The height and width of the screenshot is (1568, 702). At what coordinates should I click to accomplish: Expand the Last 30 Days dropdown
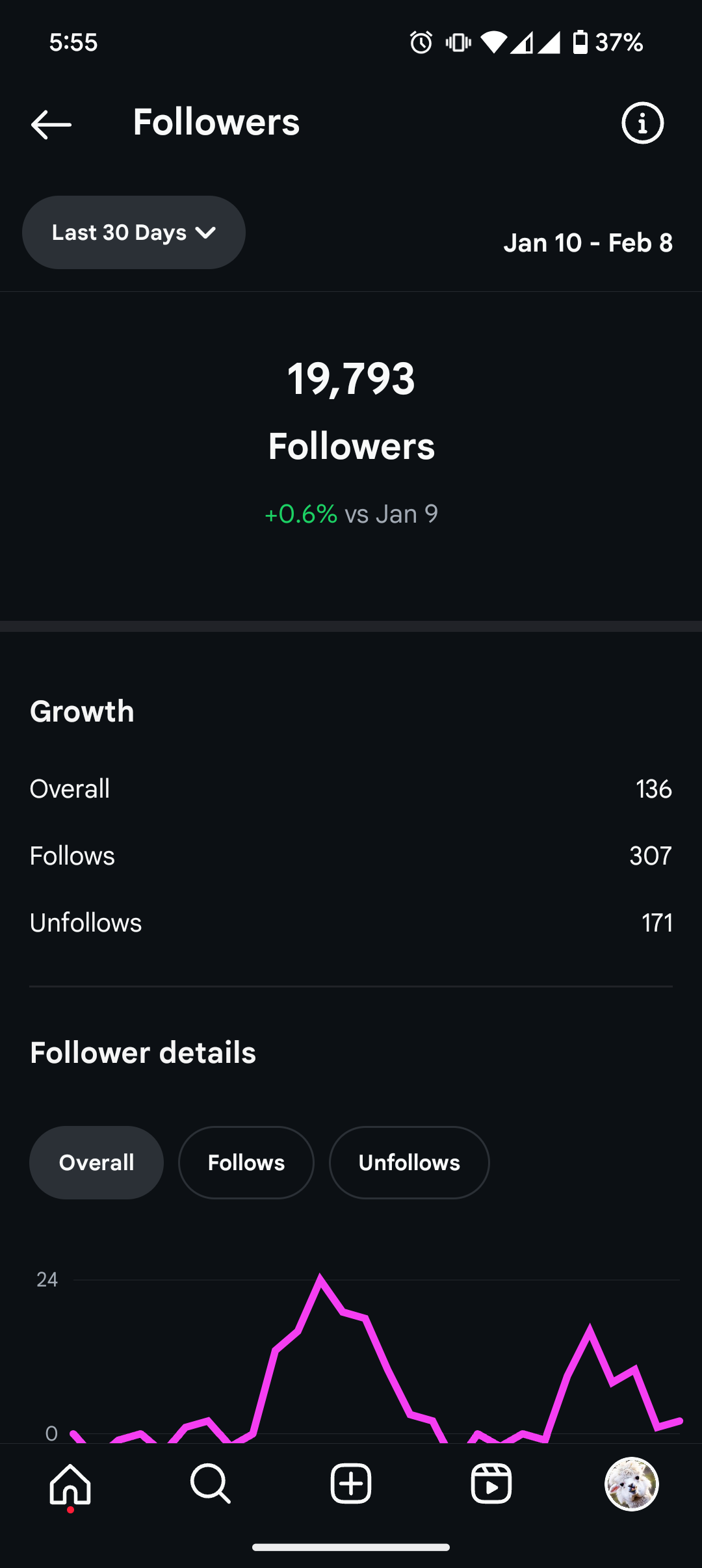pyautogui.click(x=134, y=232)
